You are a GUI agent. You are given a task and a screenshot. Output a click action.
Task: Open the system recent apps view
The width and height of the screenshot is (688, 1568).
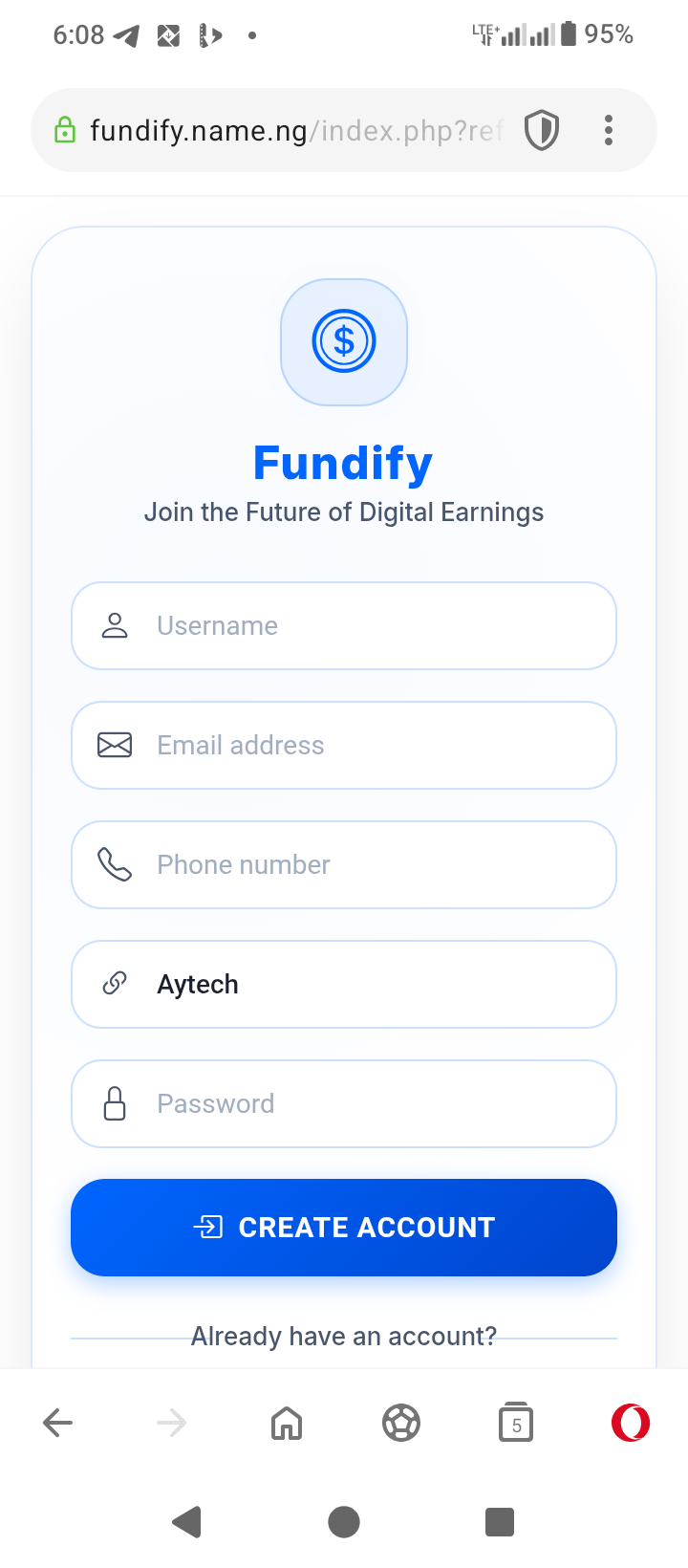click(x=500, y=1521)
